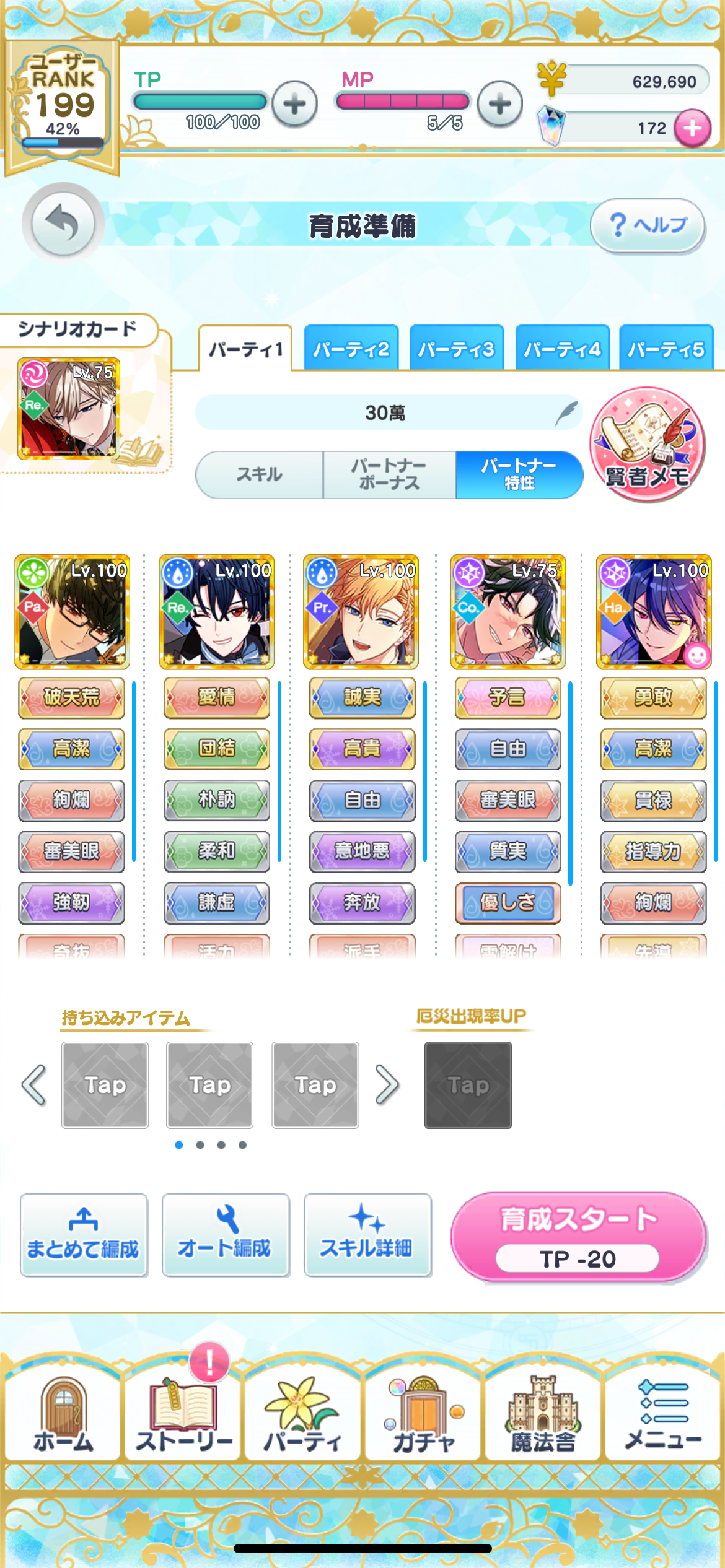Open まとめて編成
This screenshot has width=725, height=1568.
[84, 1235]
